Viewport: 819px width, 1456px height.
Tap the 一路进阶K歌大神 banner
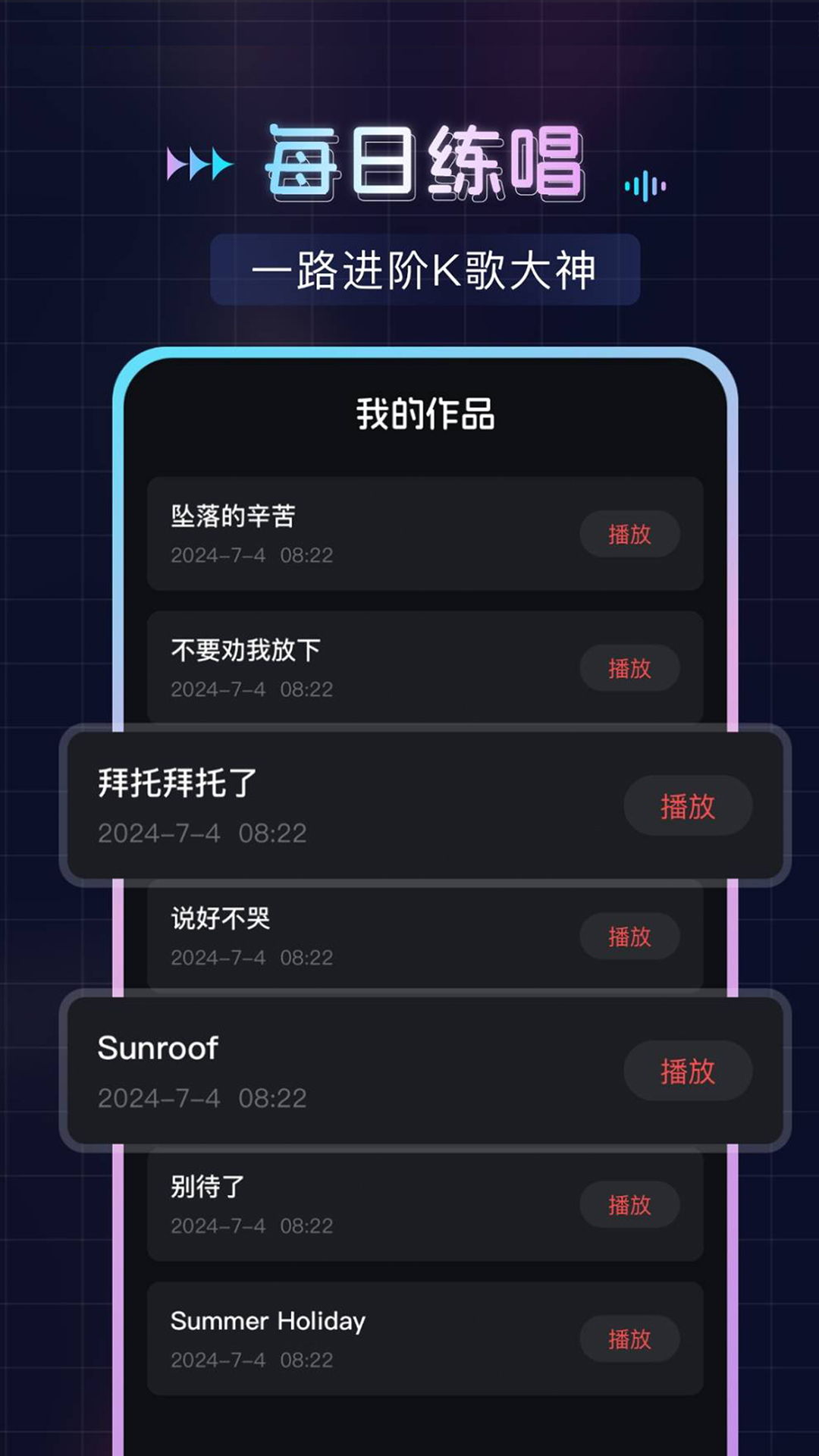[x=428, y=269]
